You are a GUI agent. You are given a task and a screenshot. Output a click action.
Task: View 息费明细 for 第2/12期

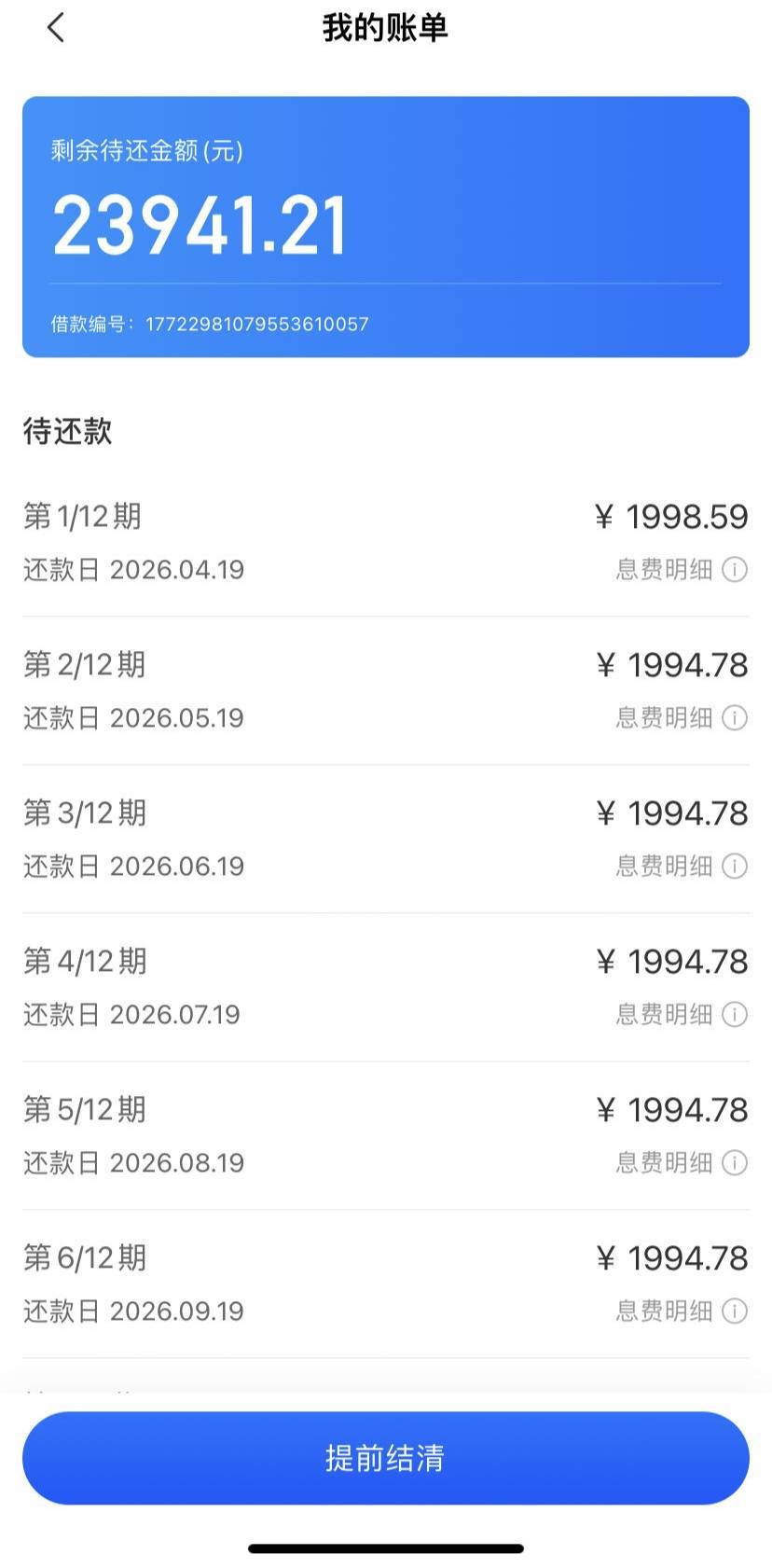(x=681, y=717)
